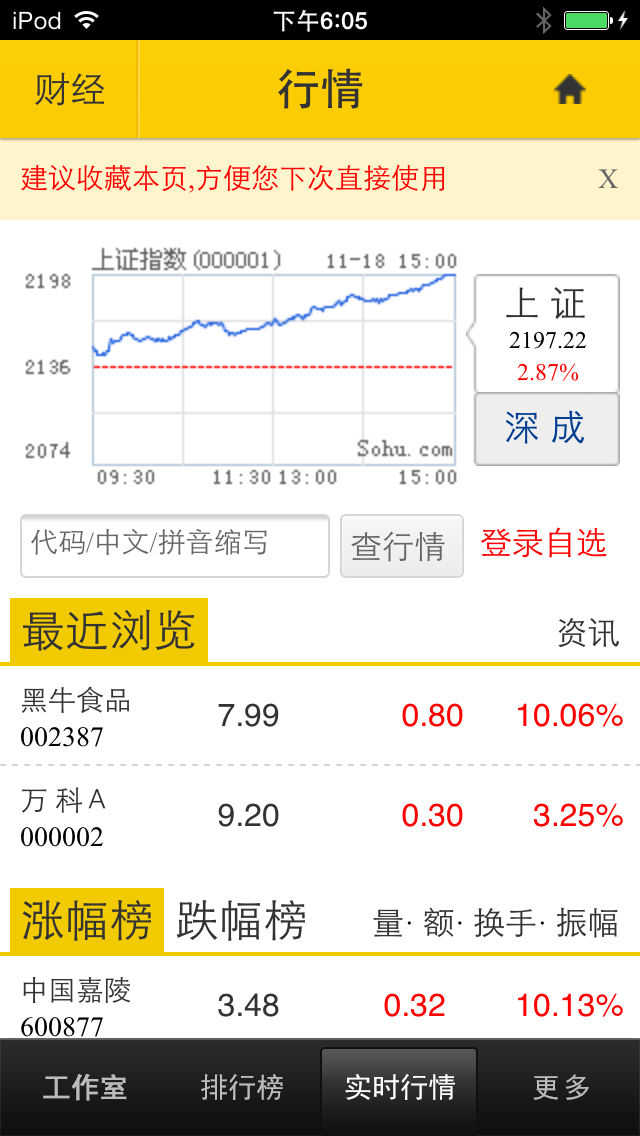Open the 中国嘉陵 600877 stock row
This screenshot has width=640, height=1136.
(x=320, y=1005)
